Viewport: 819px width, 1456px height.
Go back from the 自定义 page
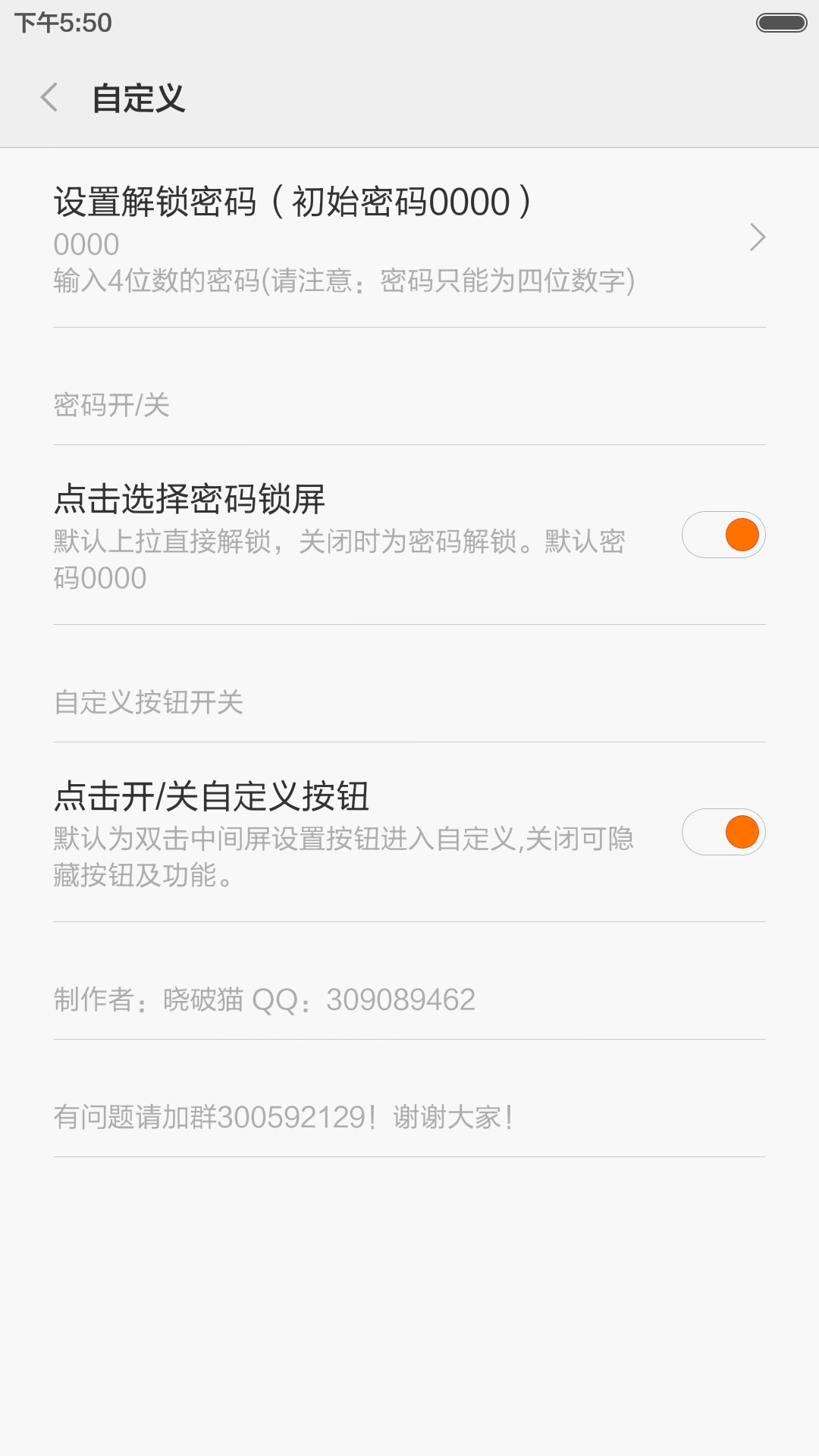pos(49,97)
